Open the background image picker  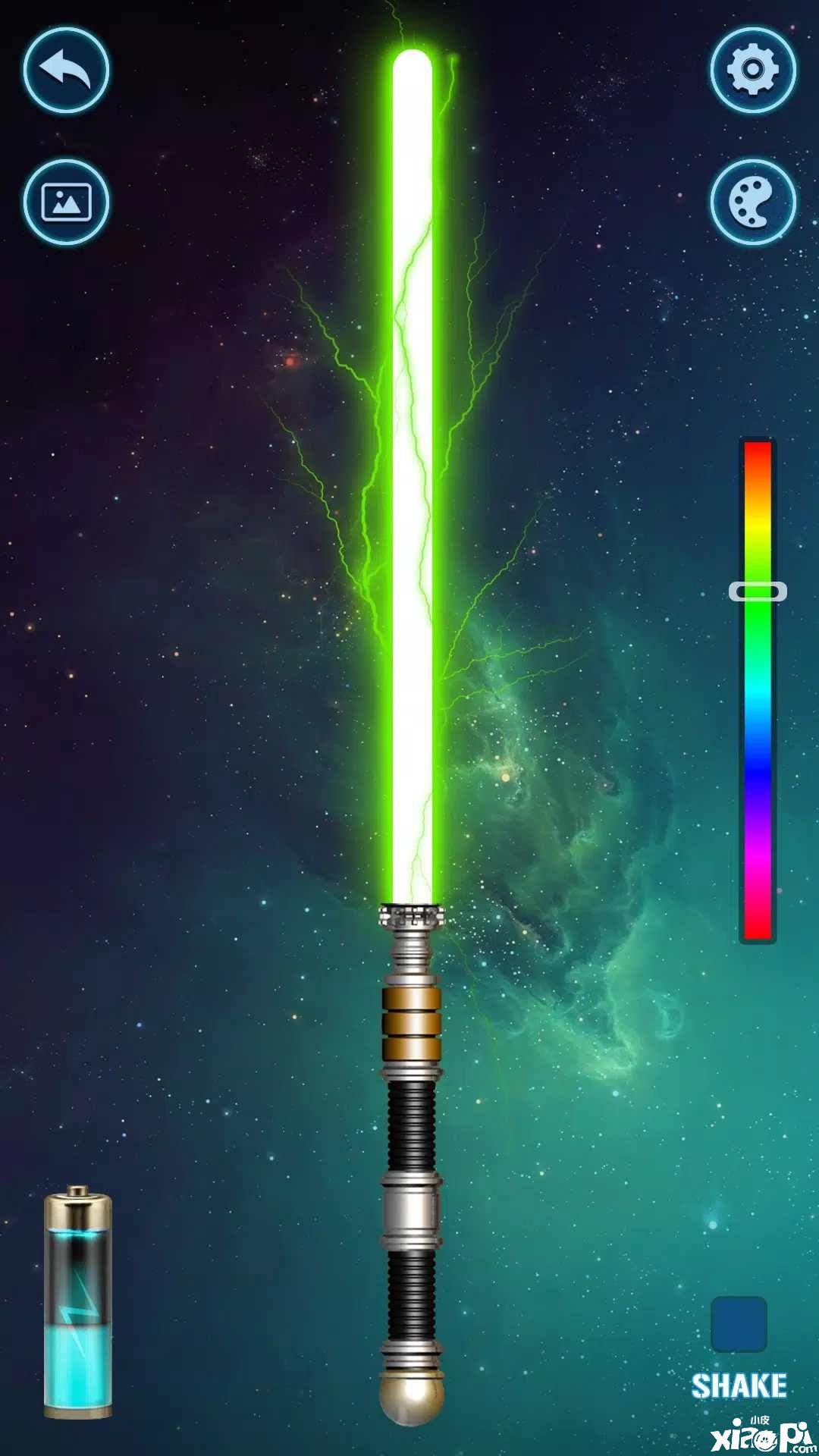(66, 202)
